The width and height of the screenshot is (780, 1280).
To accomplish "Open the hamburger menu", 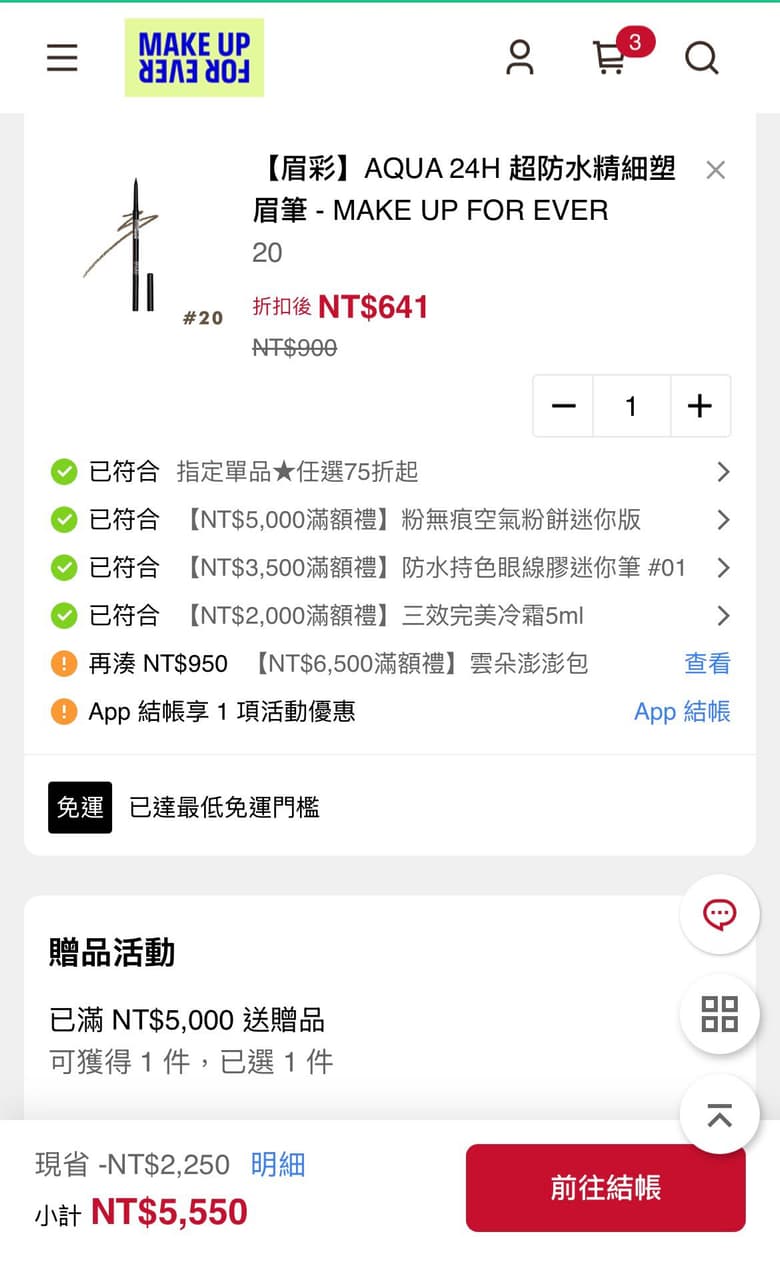I will 62,58.
